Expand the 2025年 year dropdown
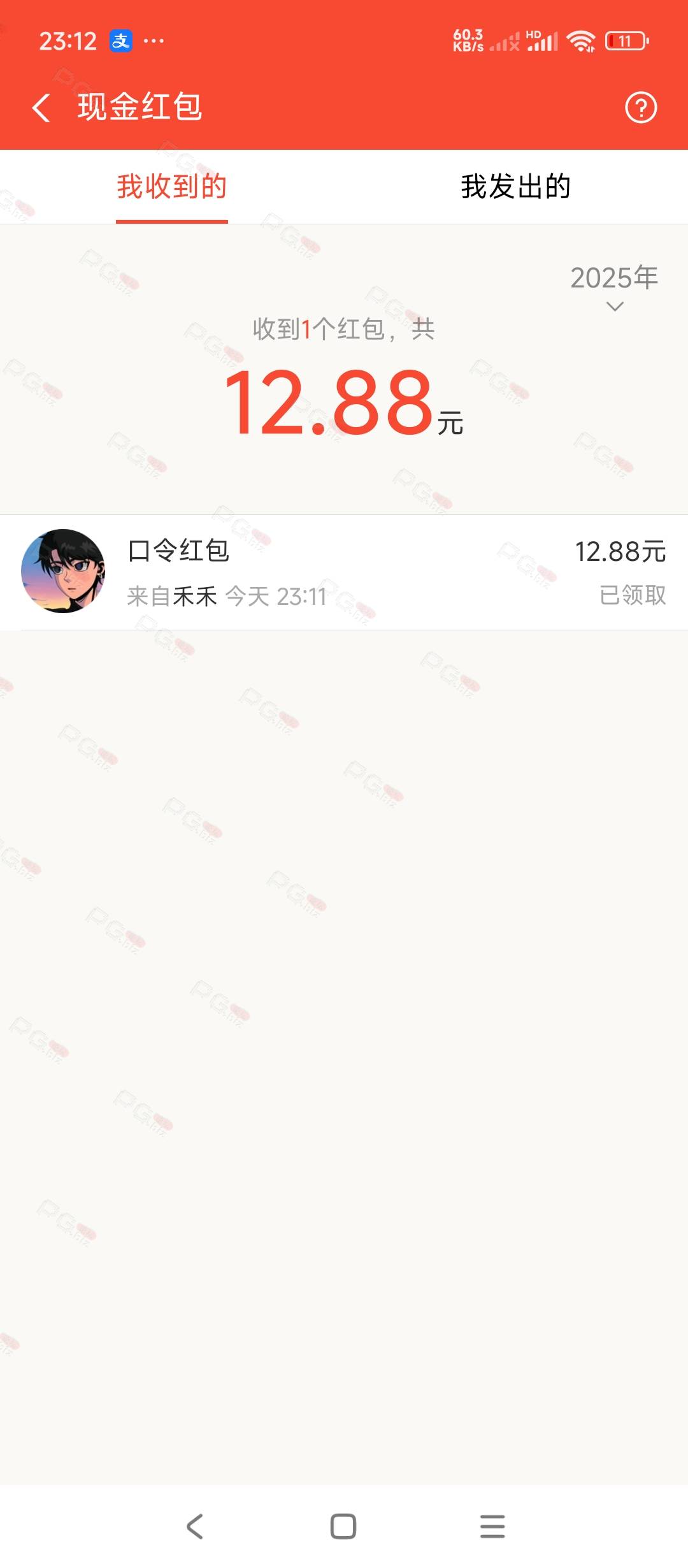Screen dimensions: 688x1568 tap(614, 287)
